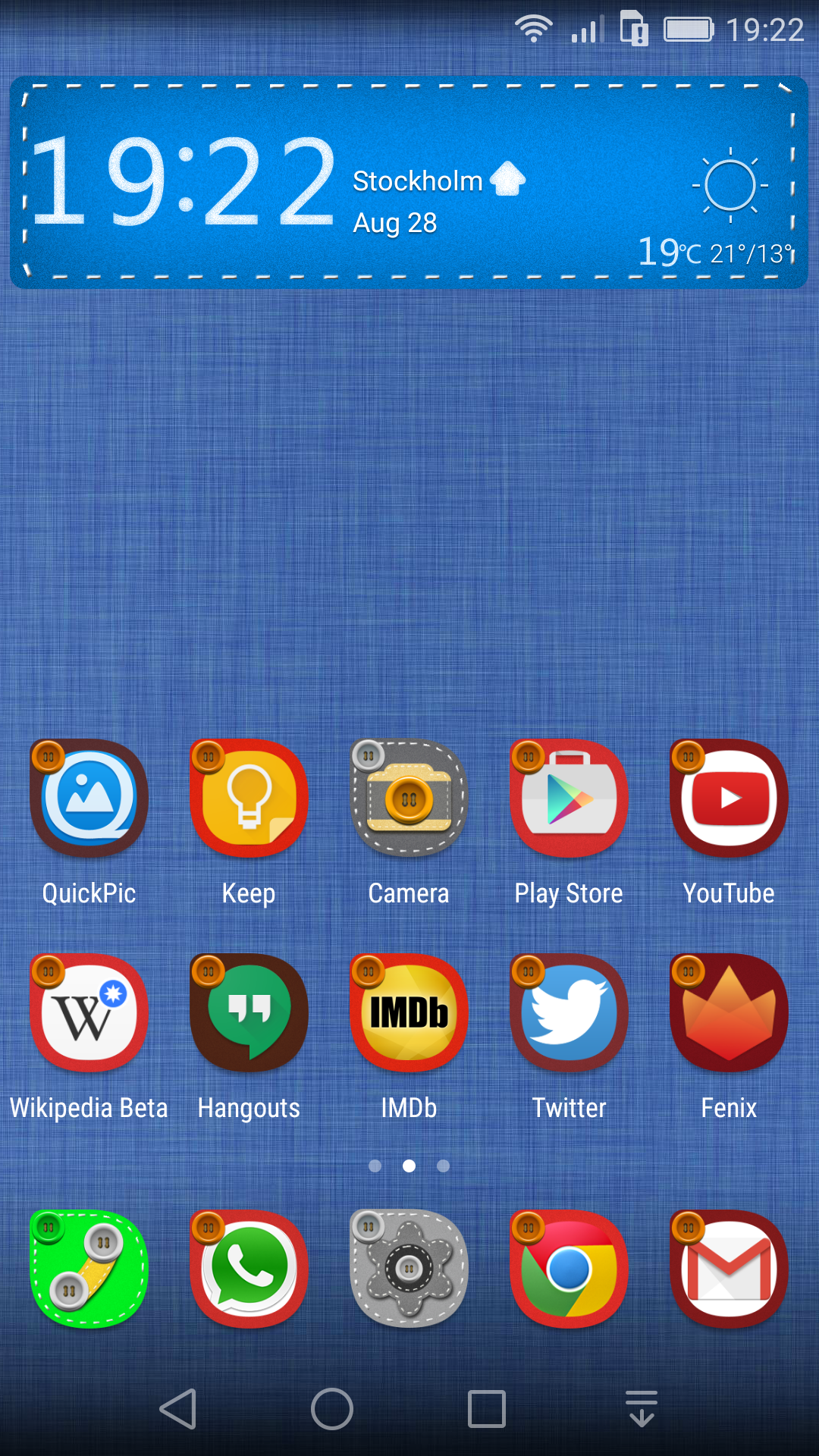Screen dimensions: 819x1456
Task: Open Gmail from the dock
Action: 729,1269
